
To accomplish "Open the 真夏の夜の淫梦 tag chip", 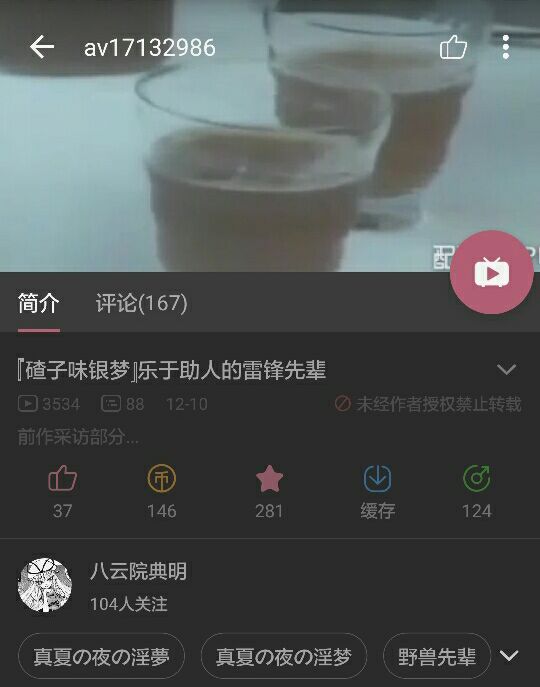I will 284,656.
